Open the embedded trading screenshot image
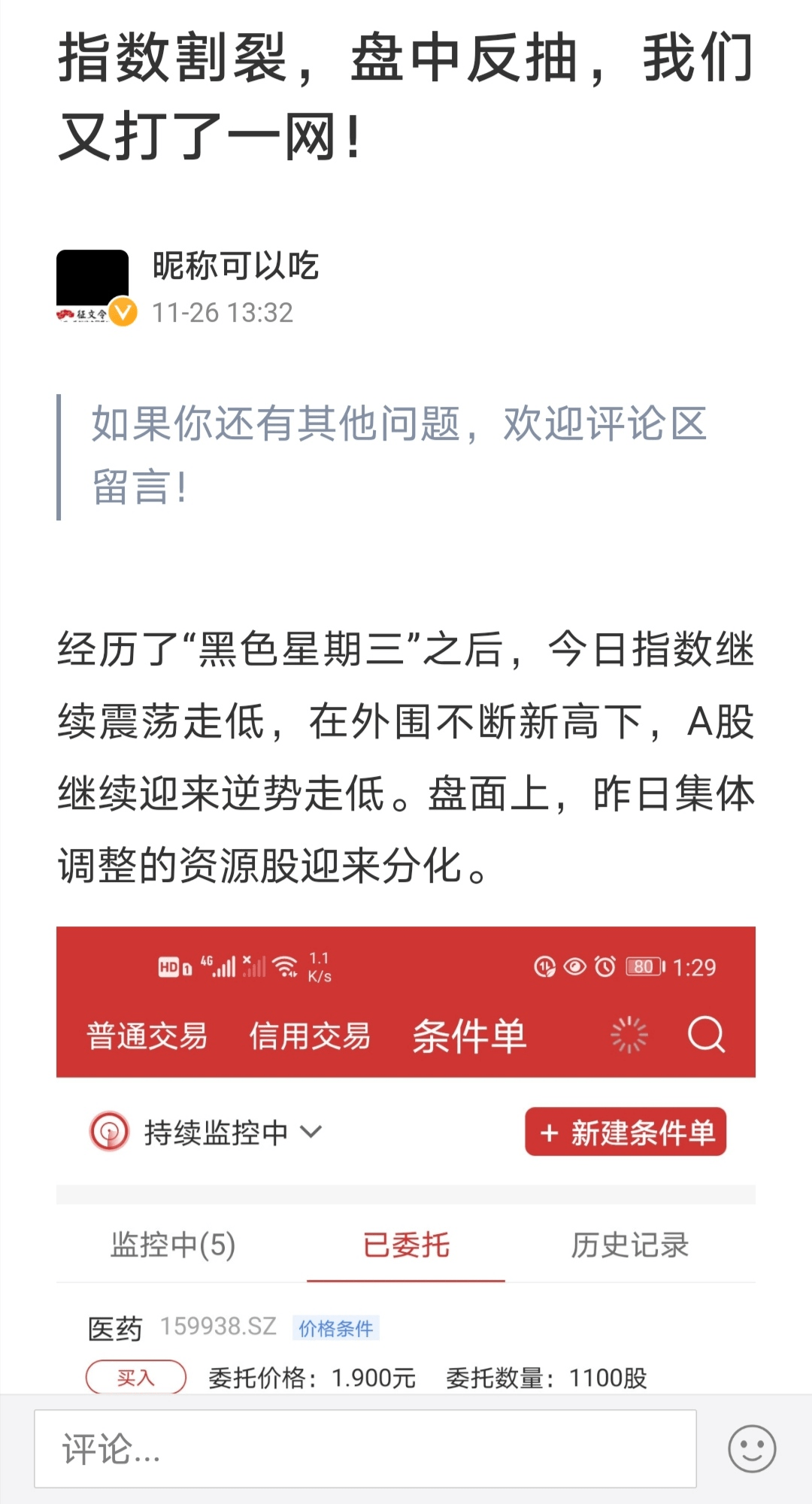This screenshot has width=812, height=1504. coord(406,1160)
